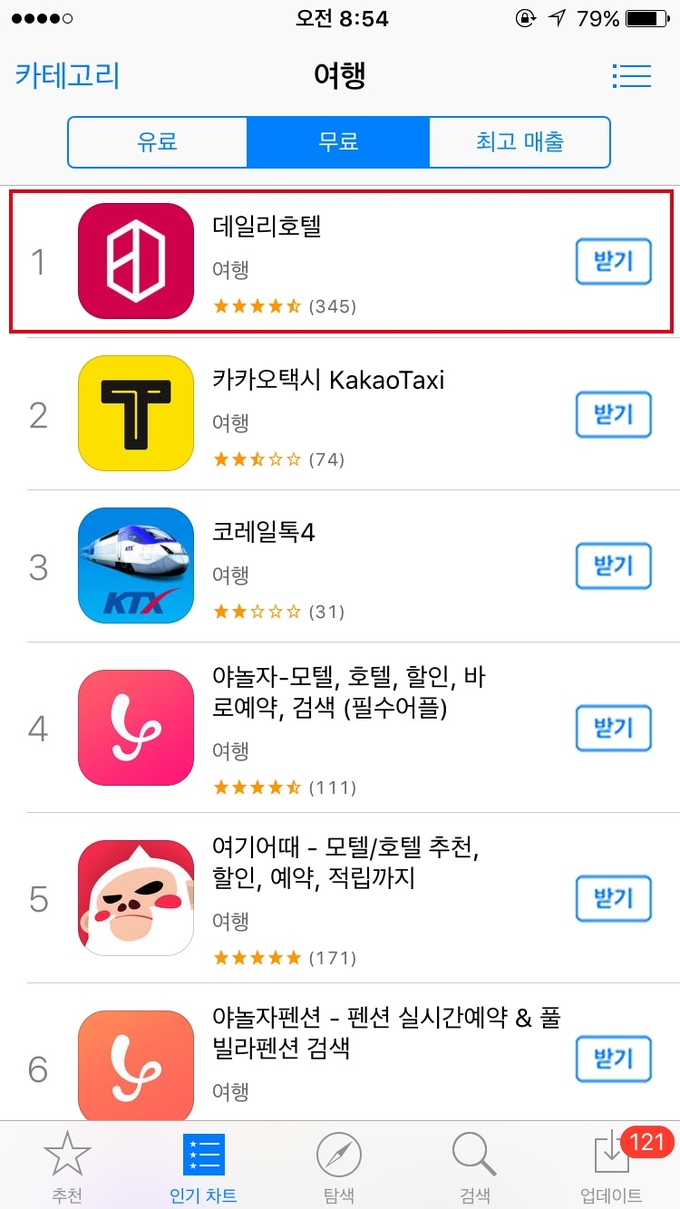Open the 야놀자-모텔, 호텔 app listing
This screenshot has height=1209, width=680.
pos(340,728)
